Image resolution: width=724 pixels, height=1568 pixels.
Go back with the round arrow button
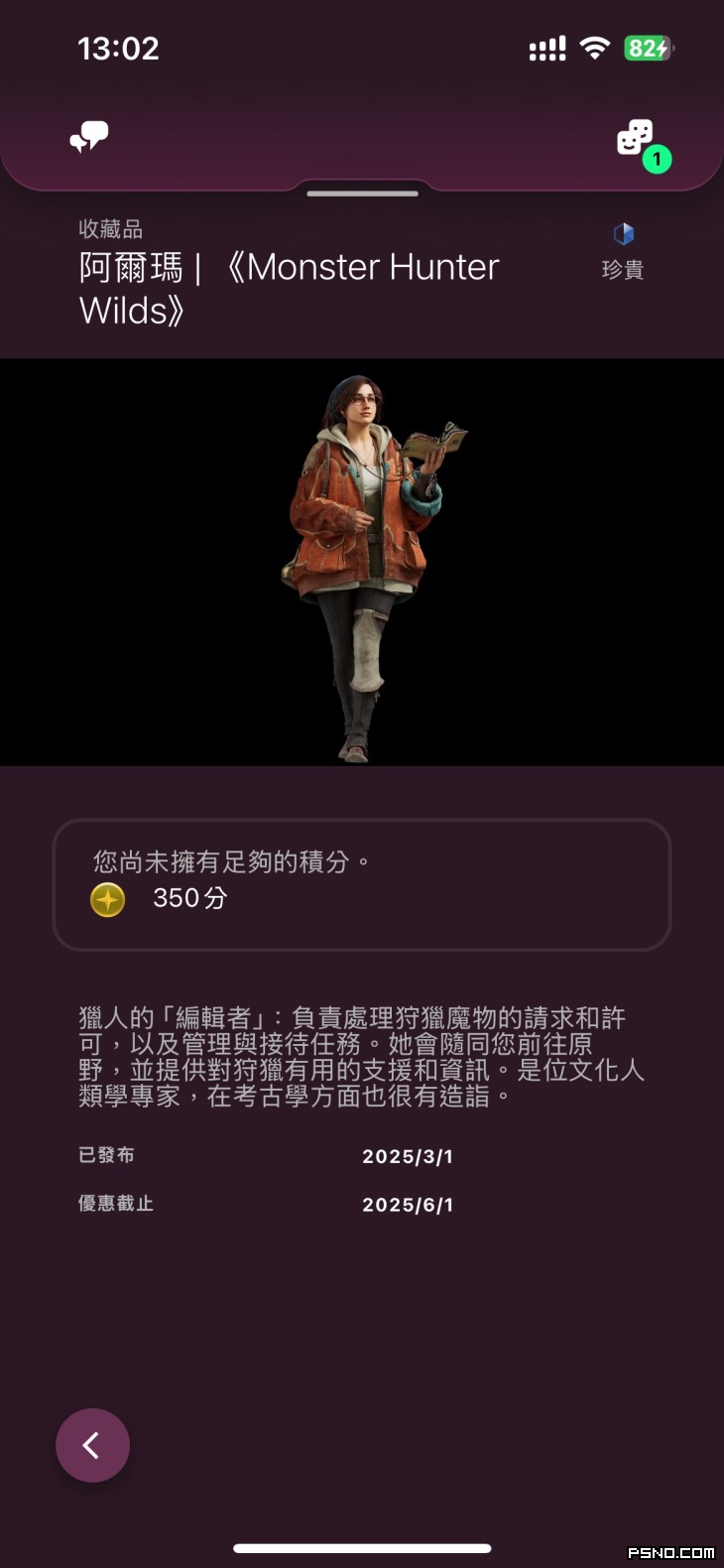[92, 1445]
